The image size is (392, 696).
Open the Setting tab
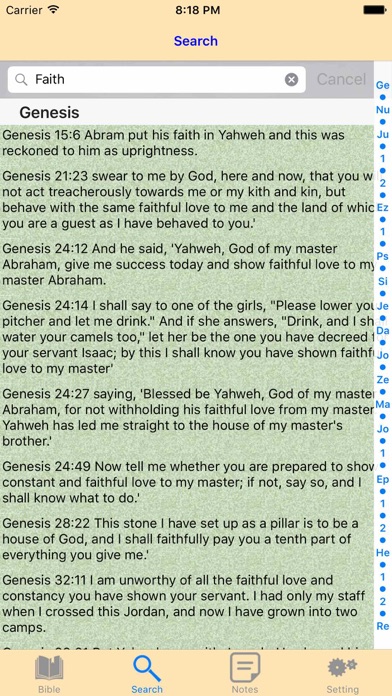pos(342,674)
